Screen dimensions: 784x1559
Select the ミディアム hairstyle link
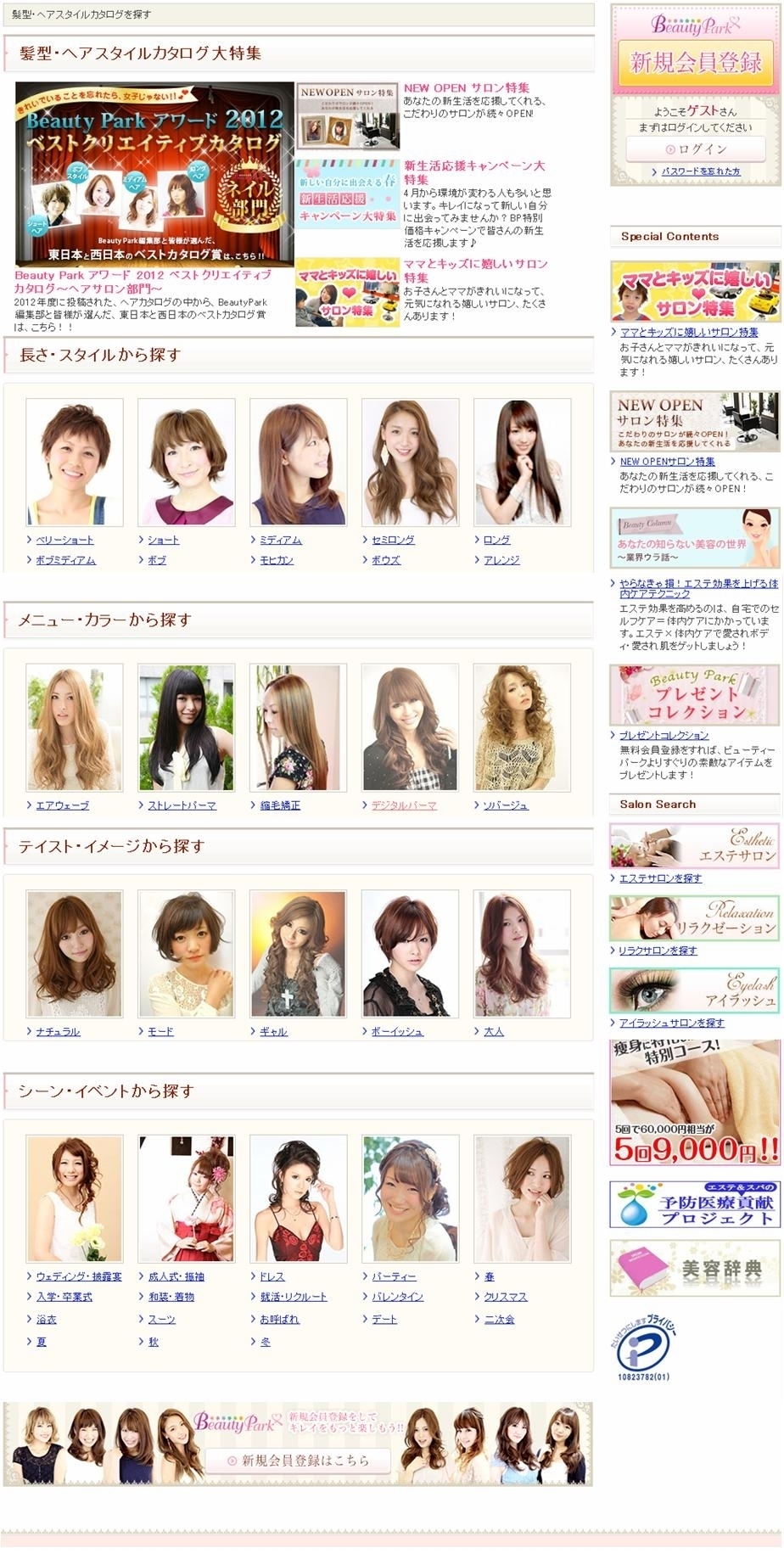[x=280, y=541]
